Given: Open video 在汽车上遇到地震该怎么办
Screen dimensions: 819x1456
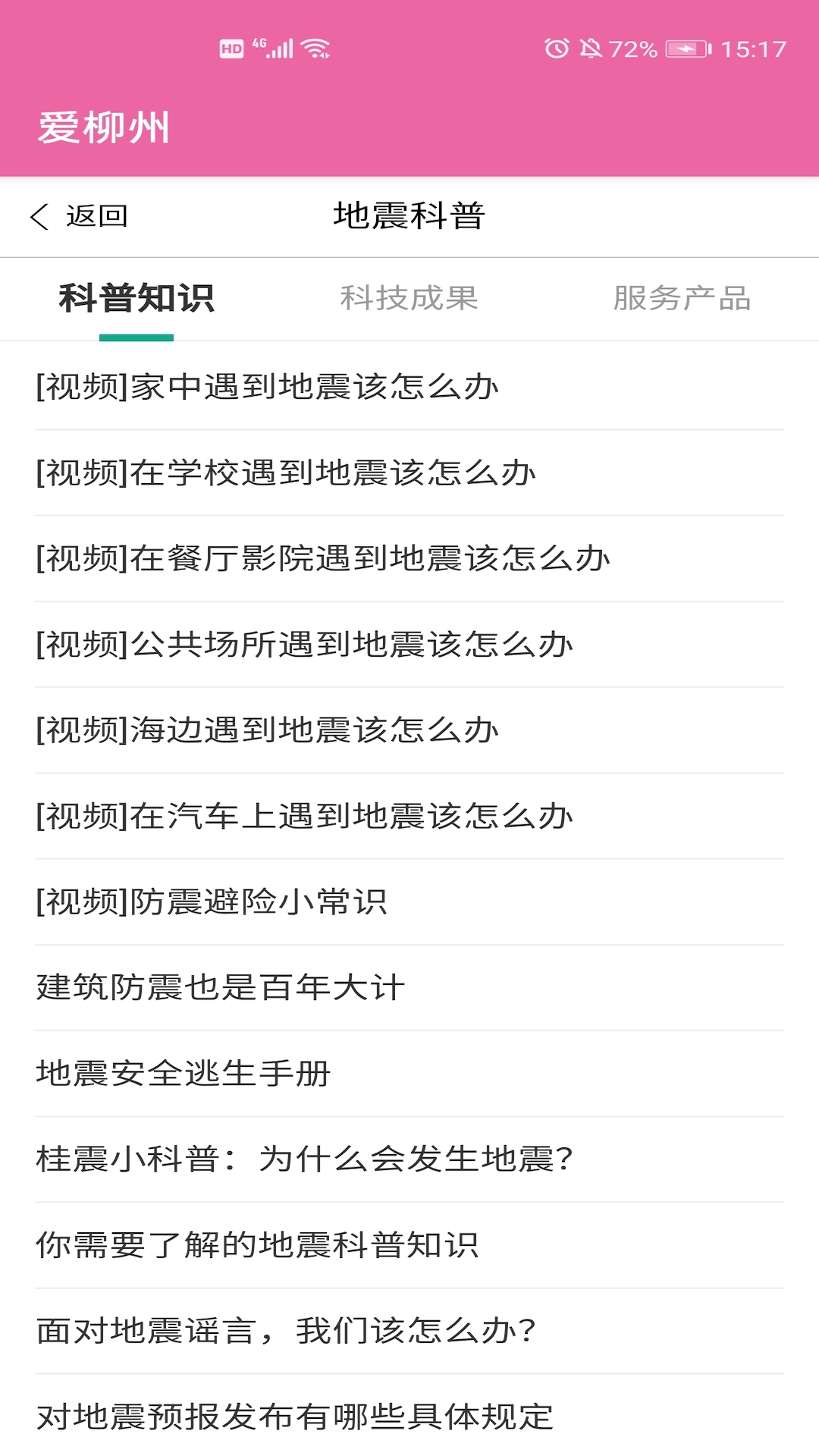Looking at the screenshot, I should pyautogui.click(x=304, y=816).
